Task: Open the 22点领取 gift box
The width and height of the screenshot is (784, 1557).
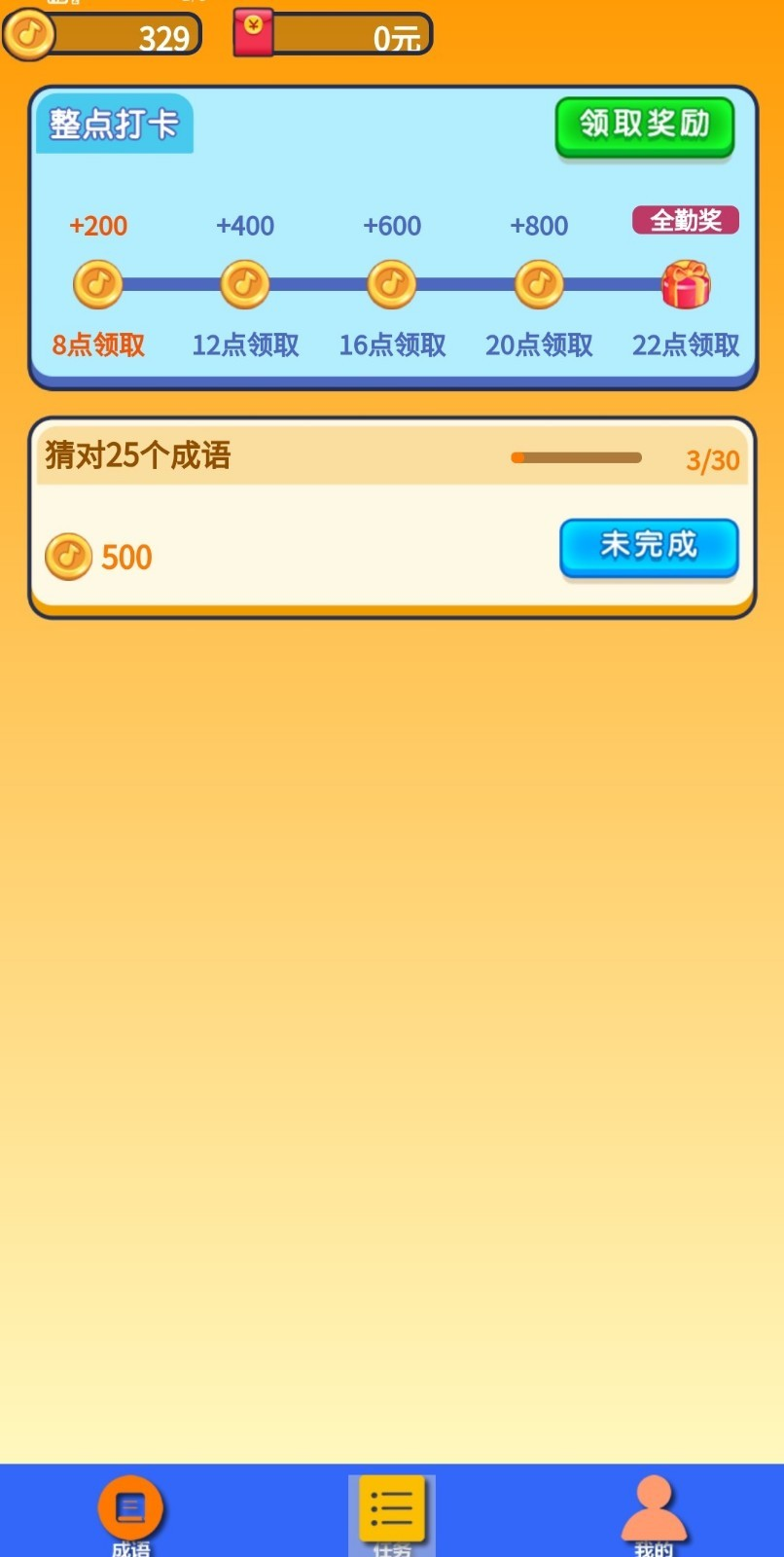Action: click(686, 285)
